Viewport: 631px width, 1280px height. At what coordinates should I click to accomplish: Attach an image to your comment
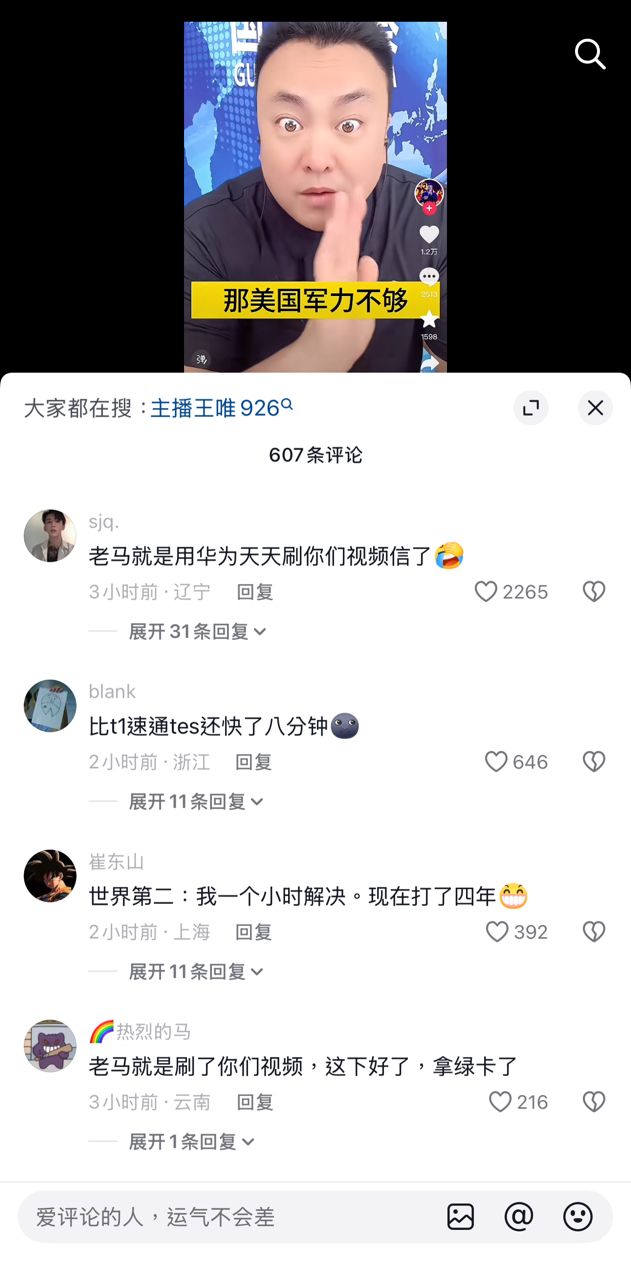pos(461,1217)
